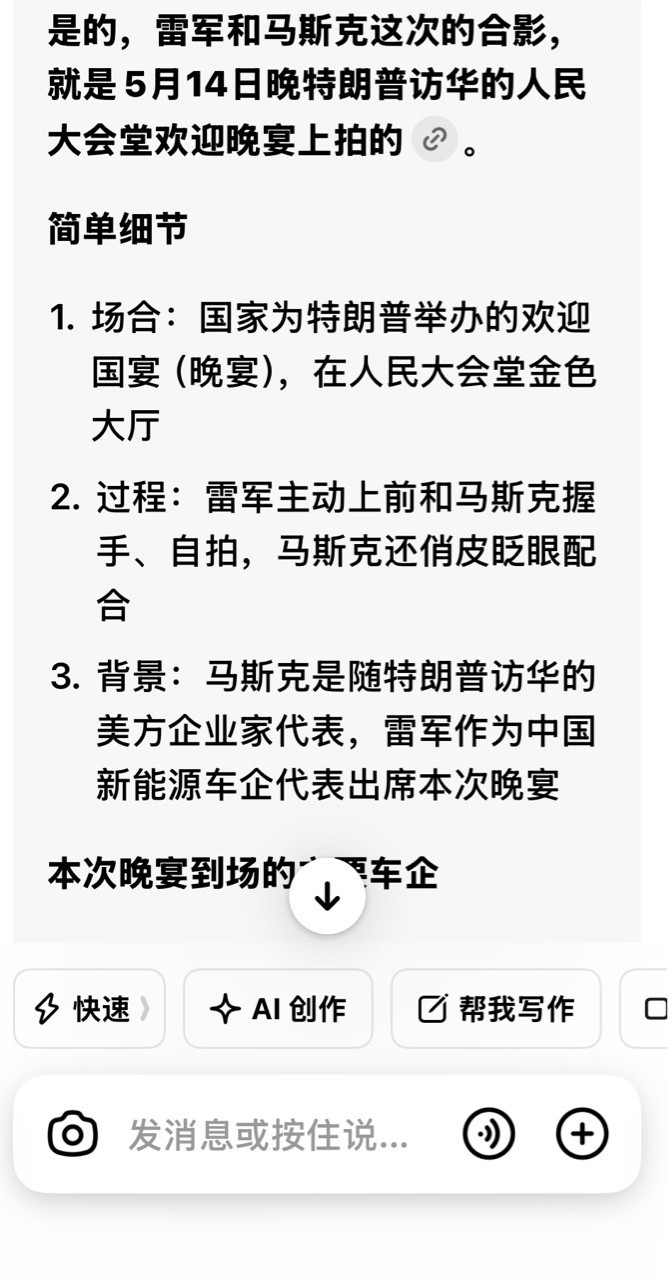Start voice input with the sound wave icon
The width and height of the screenshot is (668, 1280).
click(x=489, y=1134)
